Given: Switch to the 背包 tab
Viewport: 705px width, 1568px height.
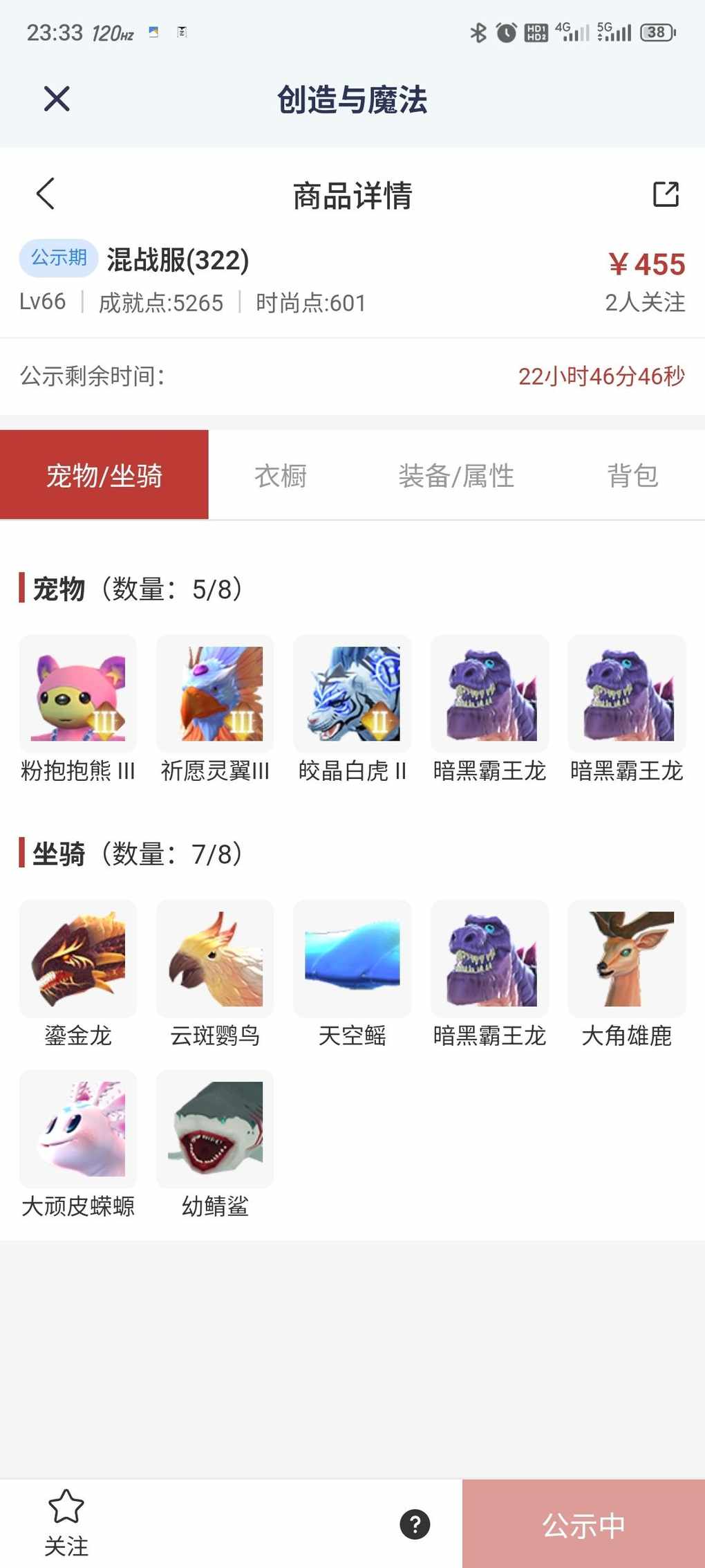Looking at the screenshot, I should point(632,476).
